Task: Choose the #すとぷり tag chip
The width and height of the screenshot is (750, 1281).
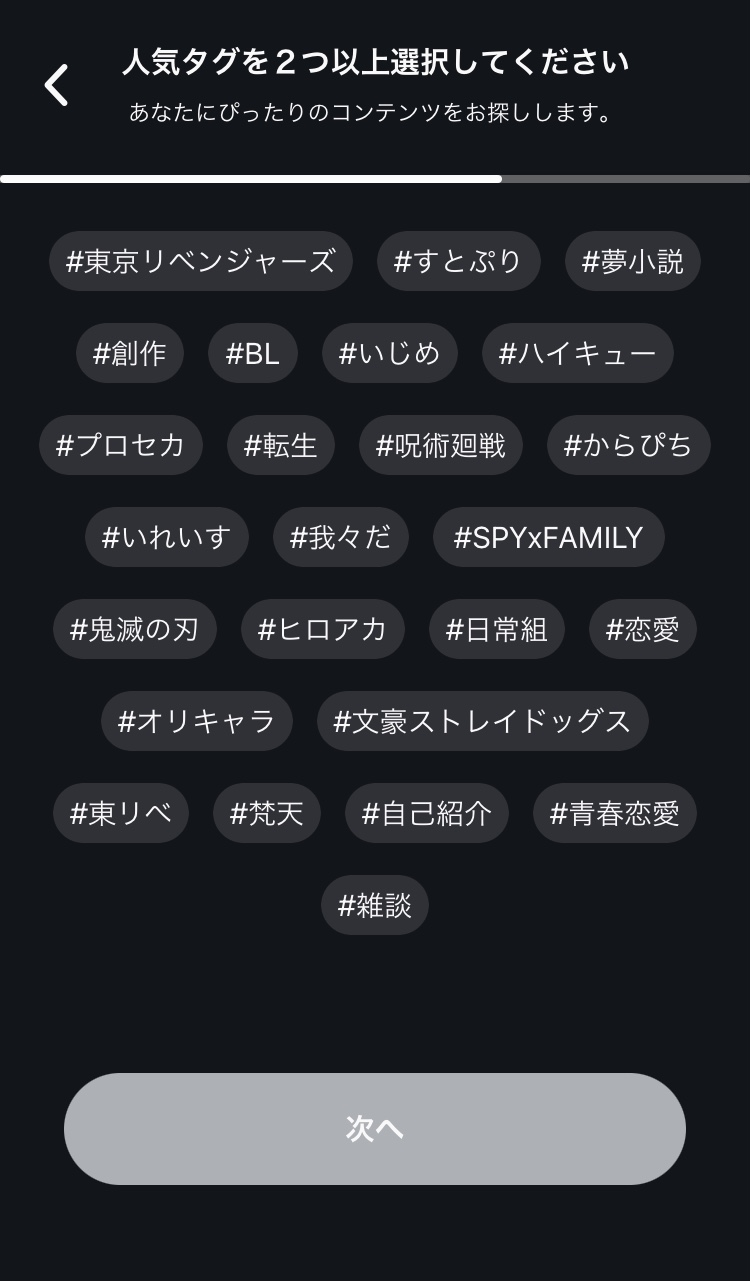Action: [459, 261]
